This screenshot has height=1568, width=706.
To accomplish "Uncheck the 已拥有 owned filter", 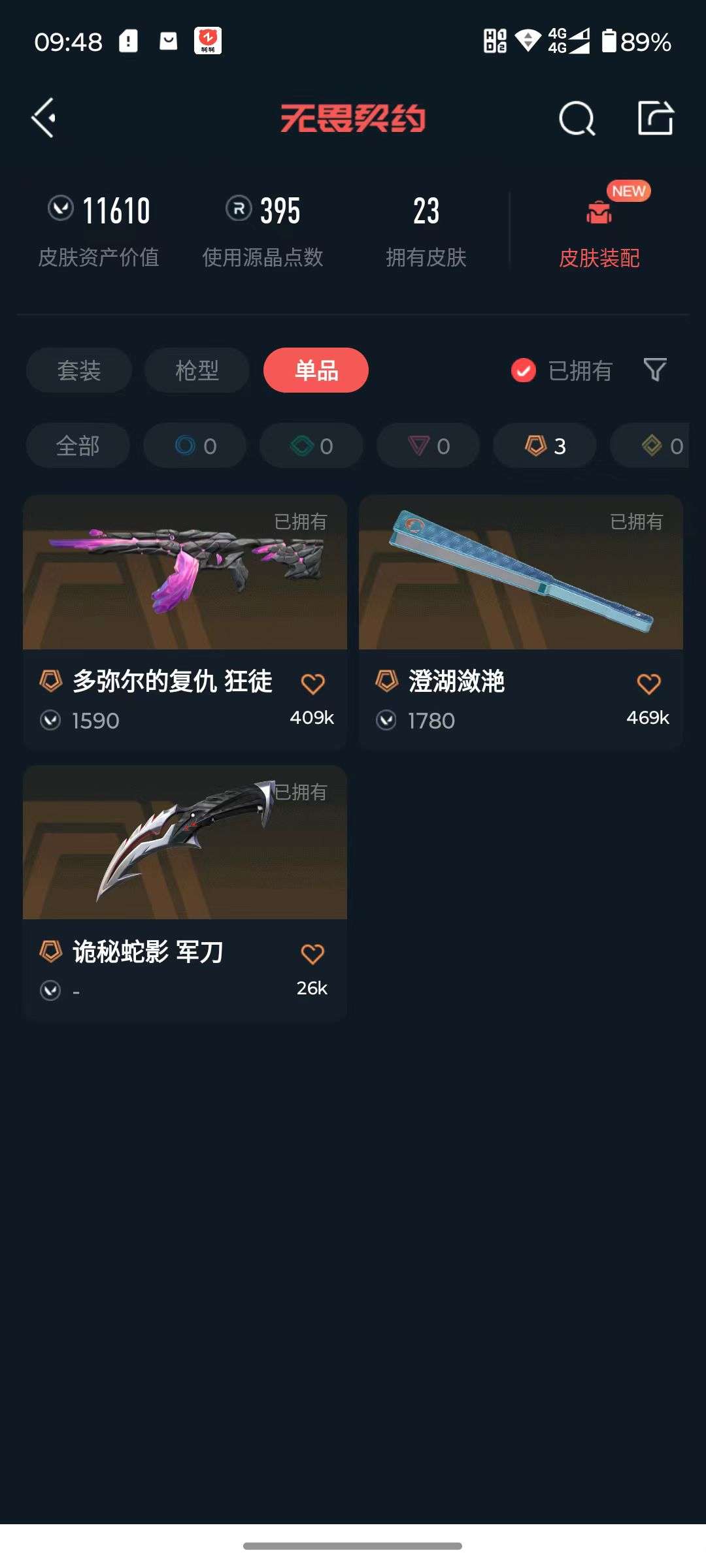I will (524, 370).
